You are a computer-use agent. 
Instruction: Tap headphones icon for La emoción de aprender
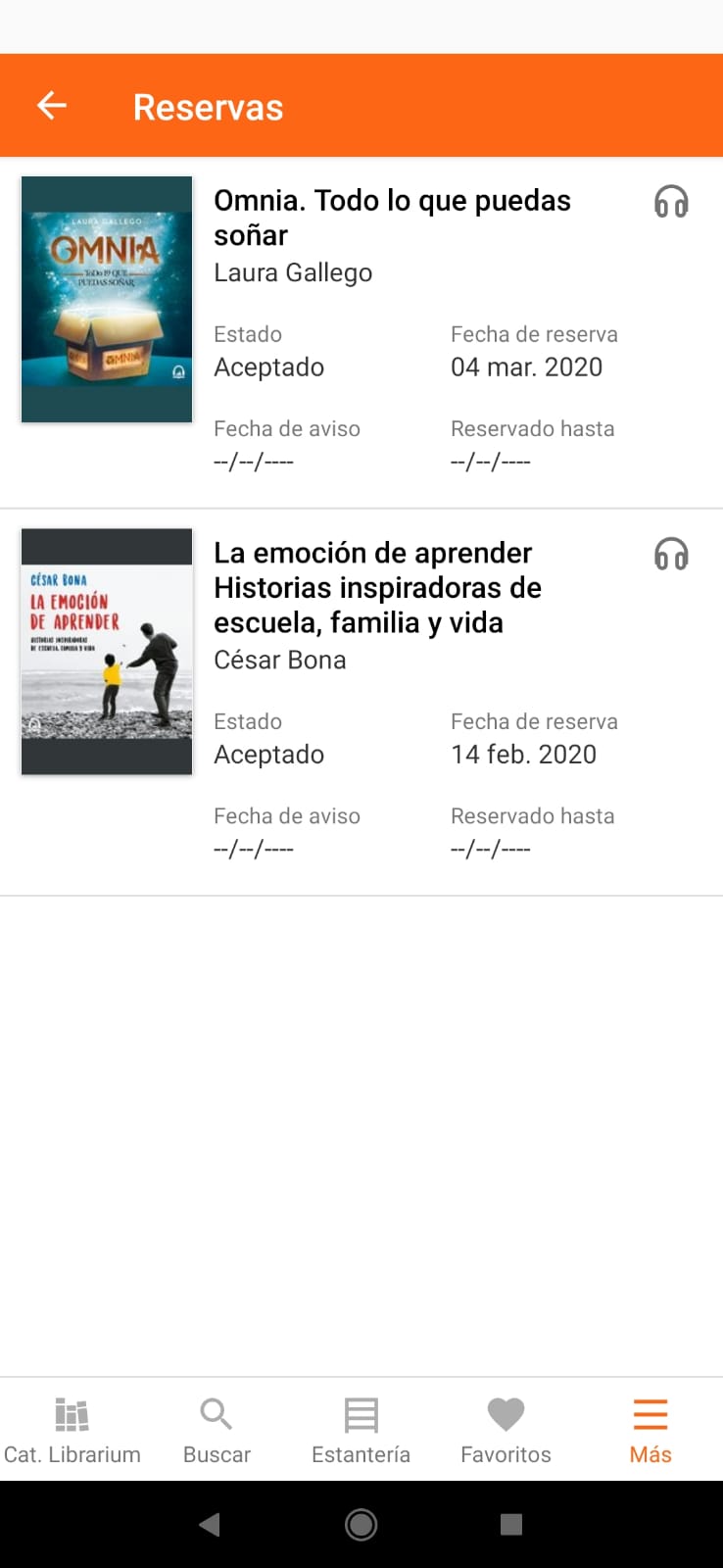[x=671, y=555]
